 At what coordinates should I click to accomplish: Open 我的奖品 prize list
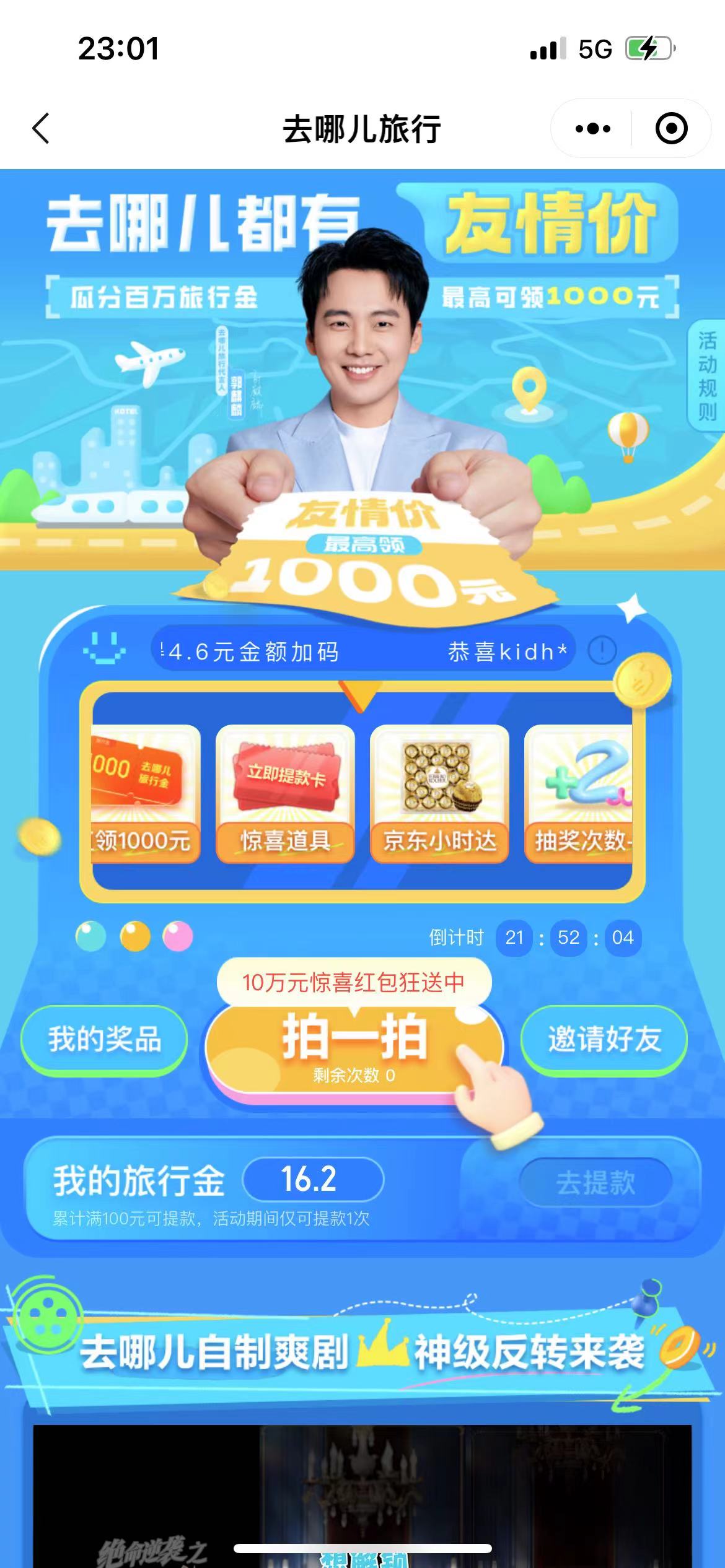click(104, 1040)
